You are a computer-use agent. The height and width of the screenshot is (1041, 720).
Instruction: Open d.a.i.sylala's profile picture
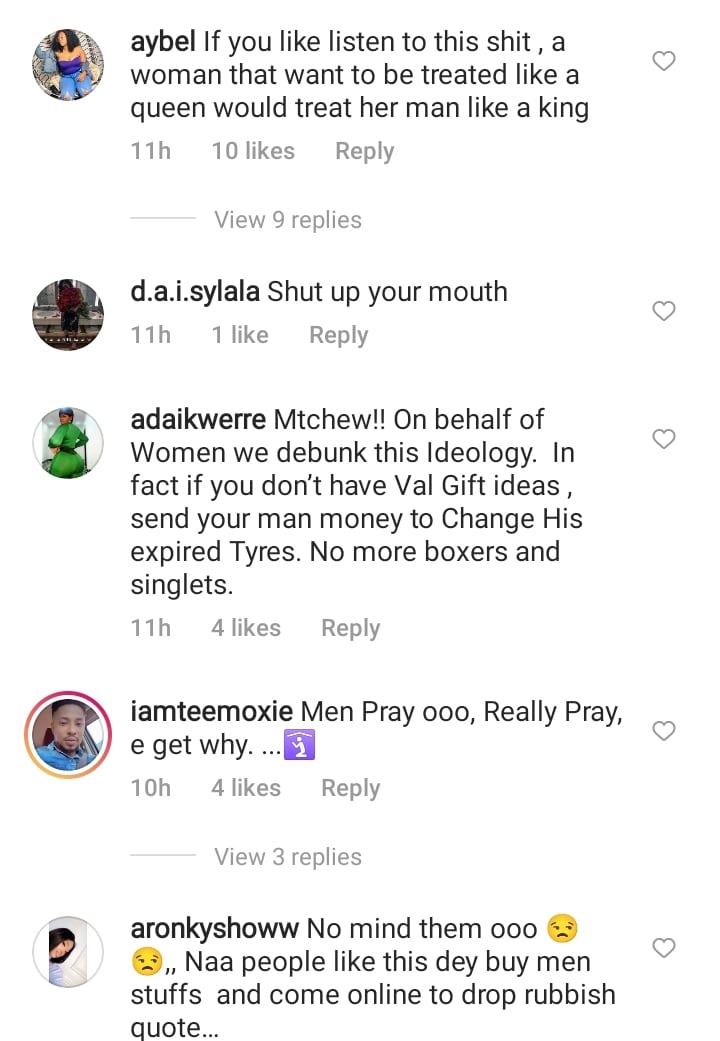coord(69,315)
